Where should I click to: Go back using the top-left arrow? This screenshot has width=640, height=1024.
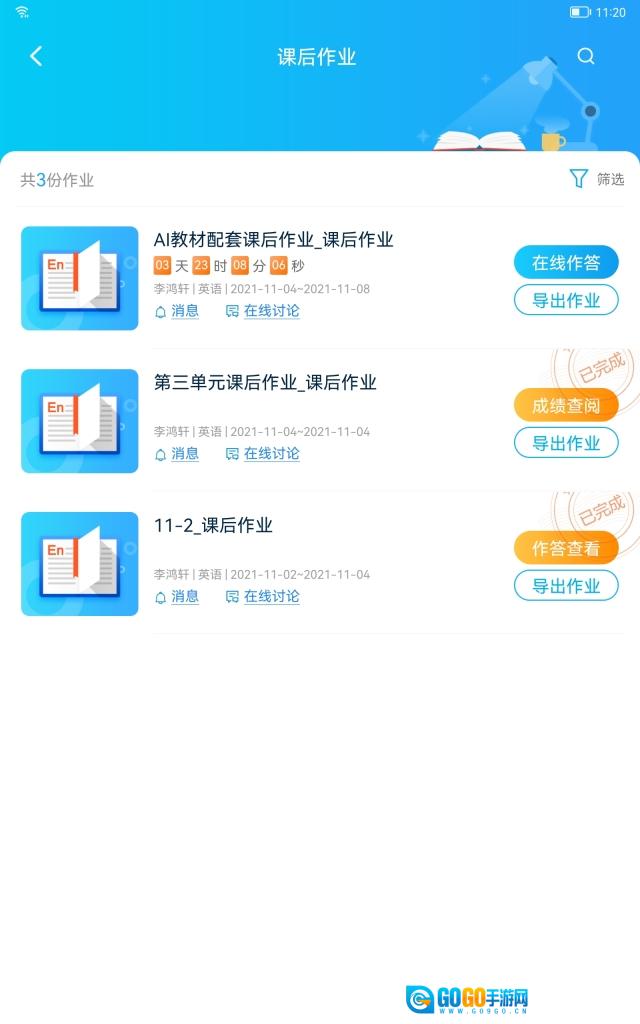click(x=36, y=57)
